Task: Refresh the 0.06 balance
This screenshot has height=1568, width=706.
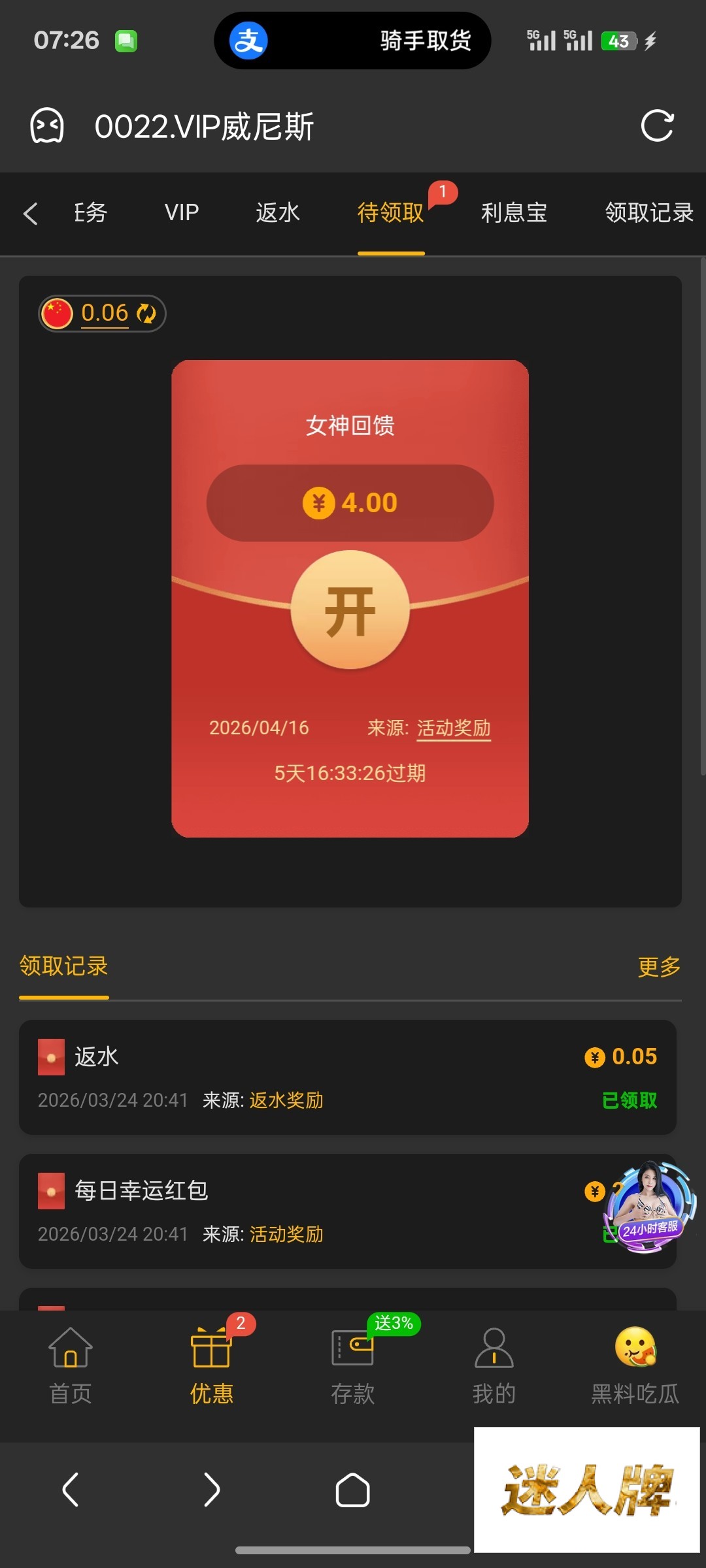Action: point(146,314)
